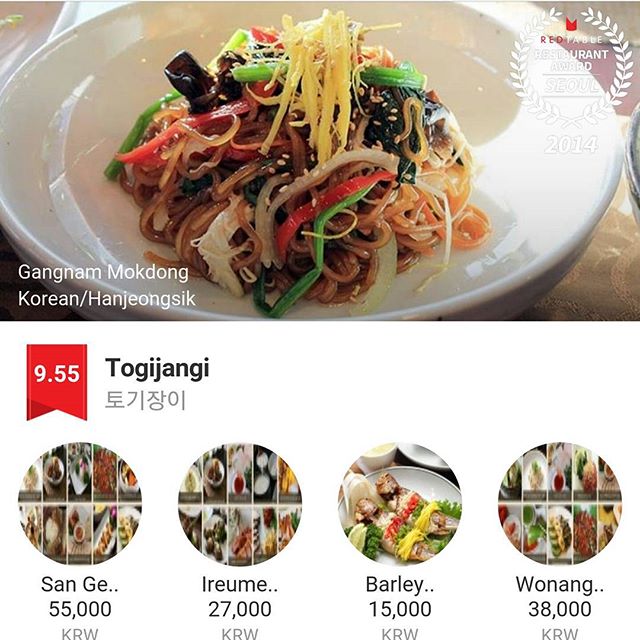Select the Ireume.. 27,000 KRW menu
Image resolution: width=640 pixels, height=640 pixels.
pyautogui.click(x=240, y=505)
